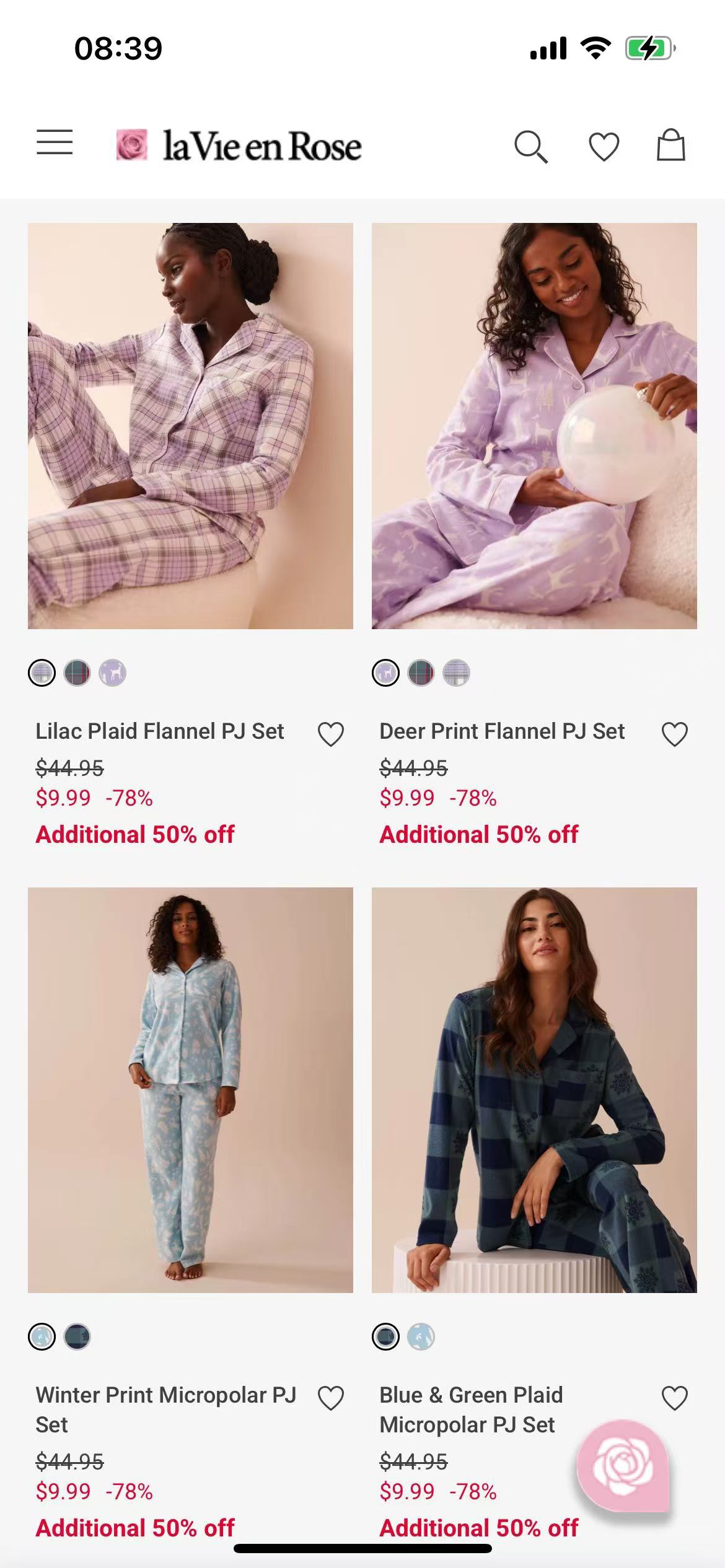Viewport: 725px width, 1568px height.
Task: Open Deer Print Flannel PJ Set title
Action: tap(502, 731)
